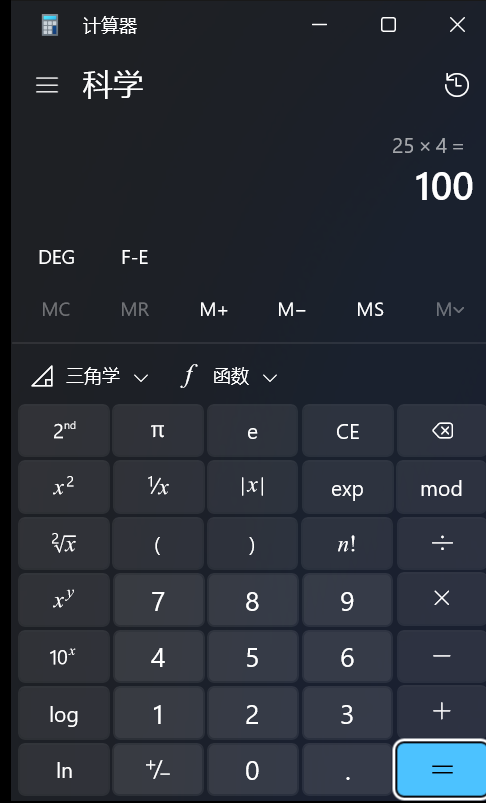Close the calculator window

click(x=457, y=25)
